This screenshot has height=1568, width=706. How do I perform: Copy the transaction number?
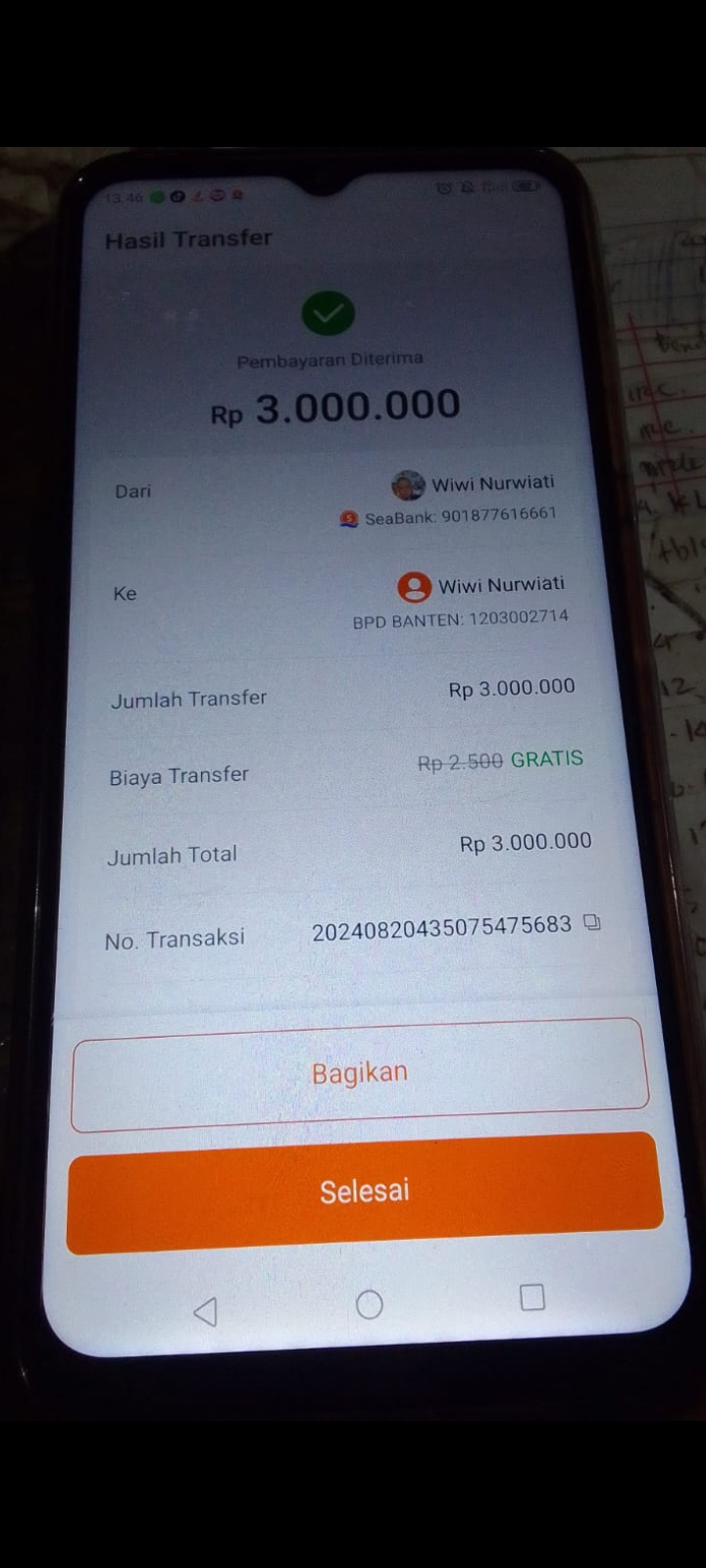click(x=591, y=922)
